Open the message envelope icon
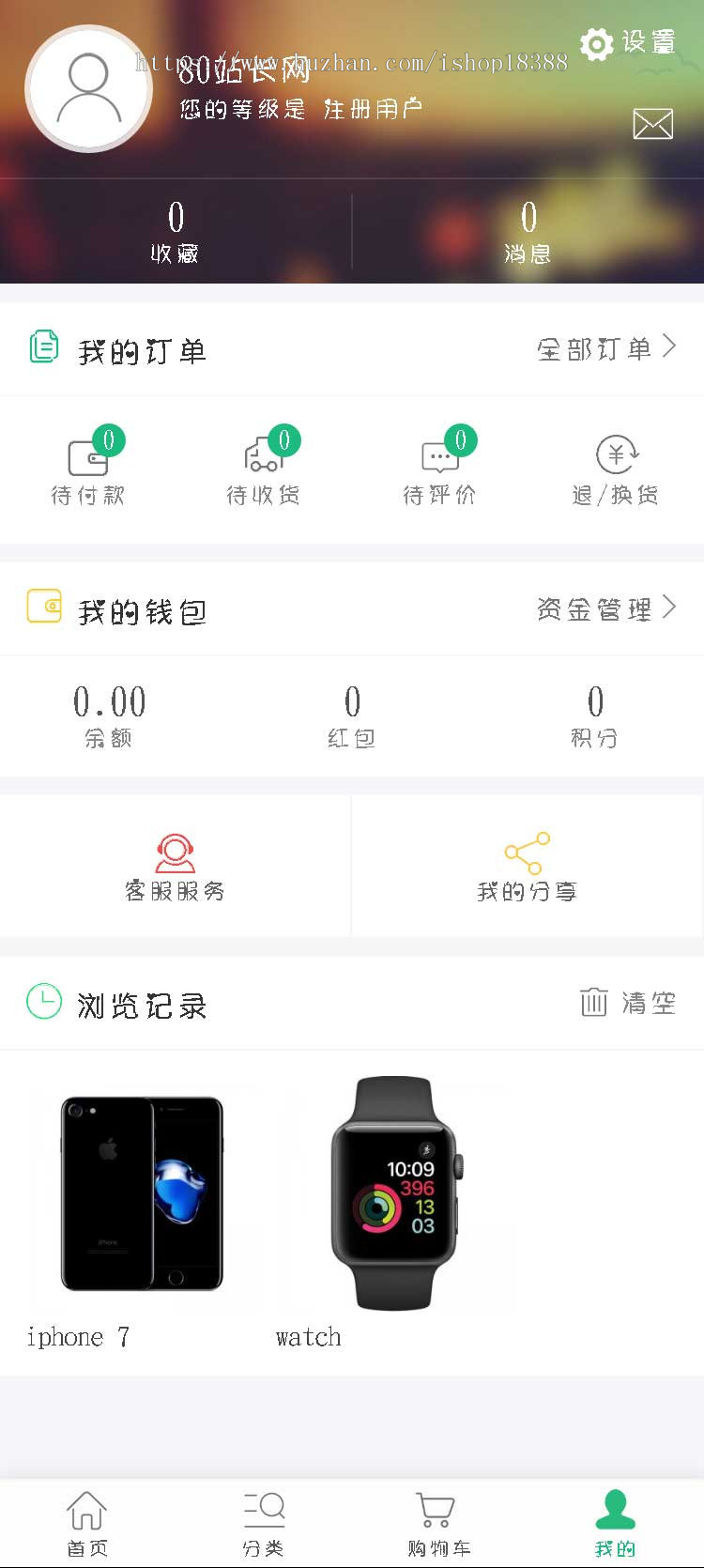The height and width of the screenshot is (1568, 704). [653, 123]
